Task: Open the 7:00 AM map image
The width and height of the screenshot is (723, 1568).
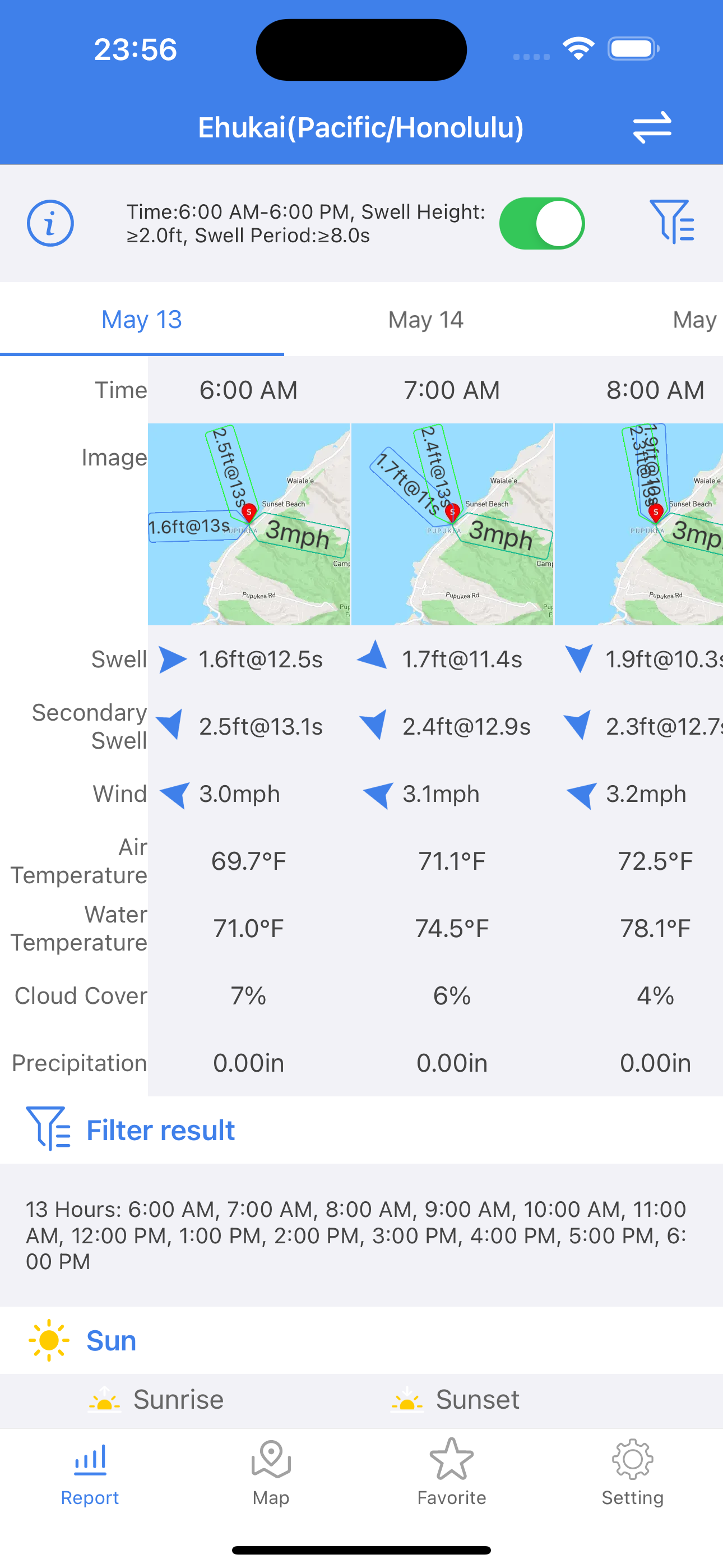Action: 452,524
